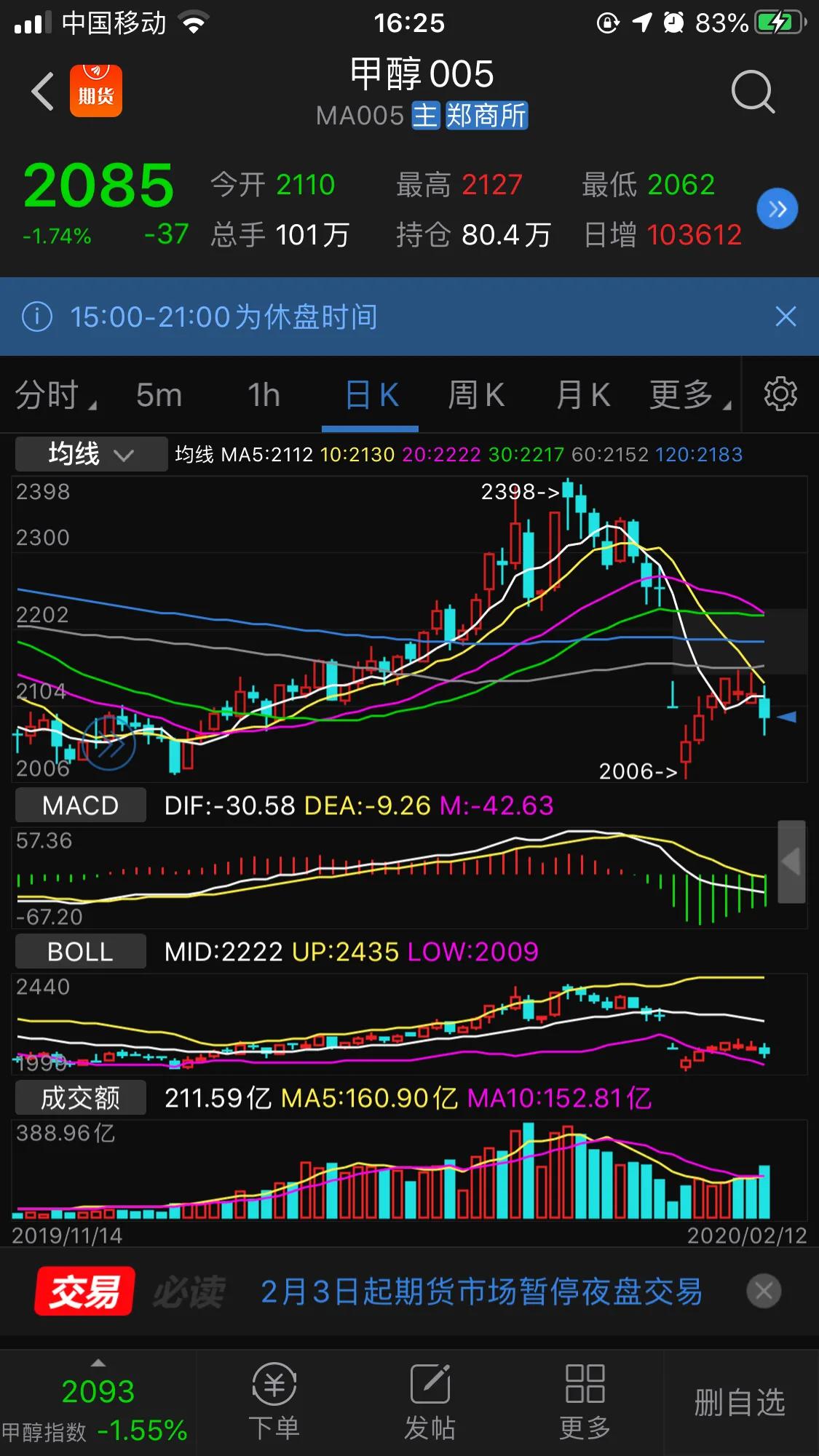Switch to the 5m chart tab

159,395
